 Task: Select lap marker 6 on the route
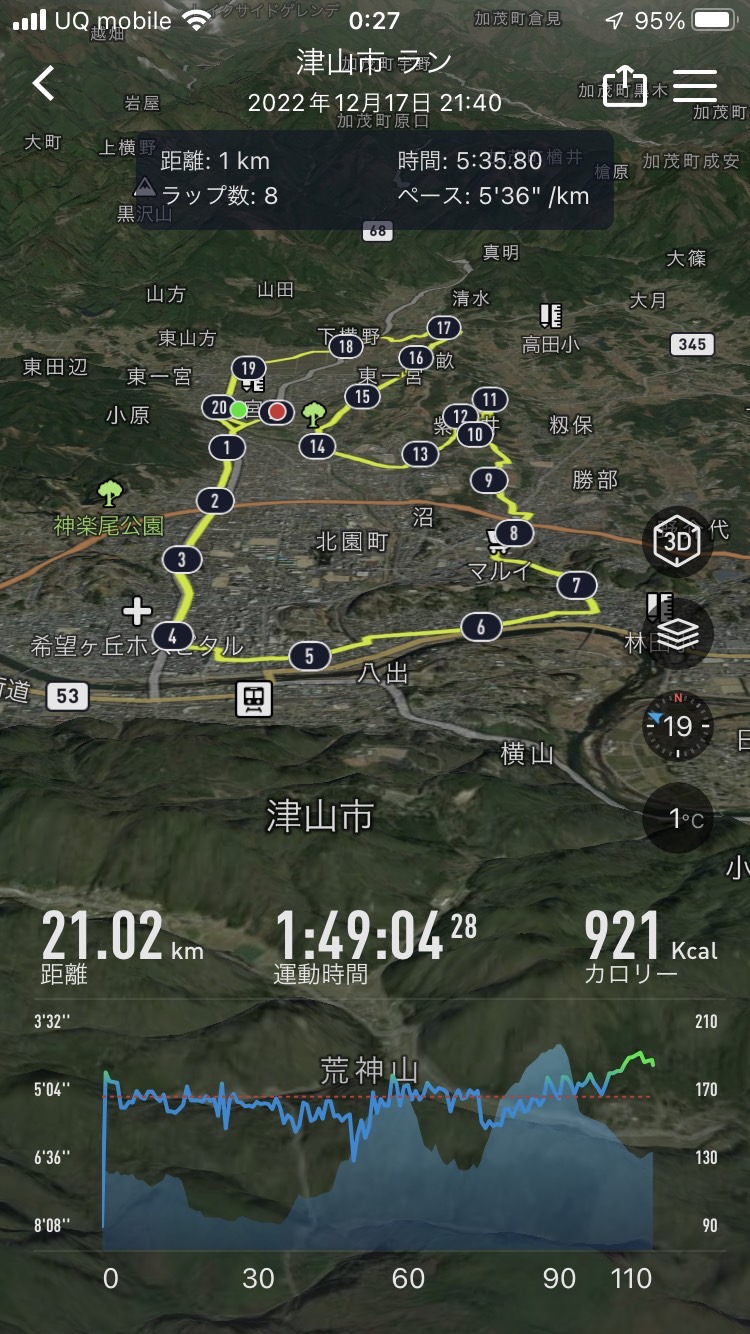click(x=481, y=627)
